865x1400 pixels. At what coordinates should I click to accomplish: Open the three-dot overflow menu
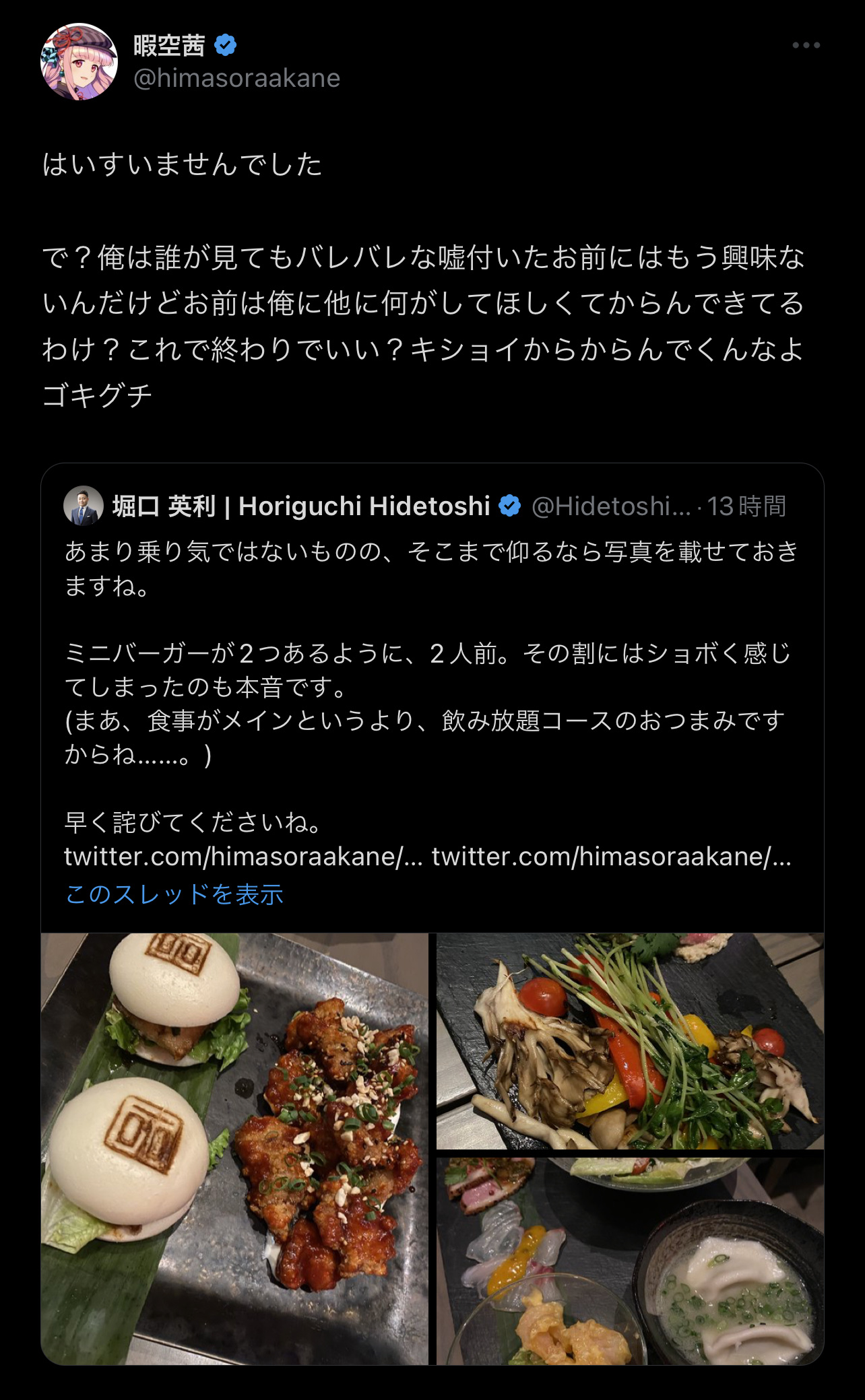tap(806, 45)
